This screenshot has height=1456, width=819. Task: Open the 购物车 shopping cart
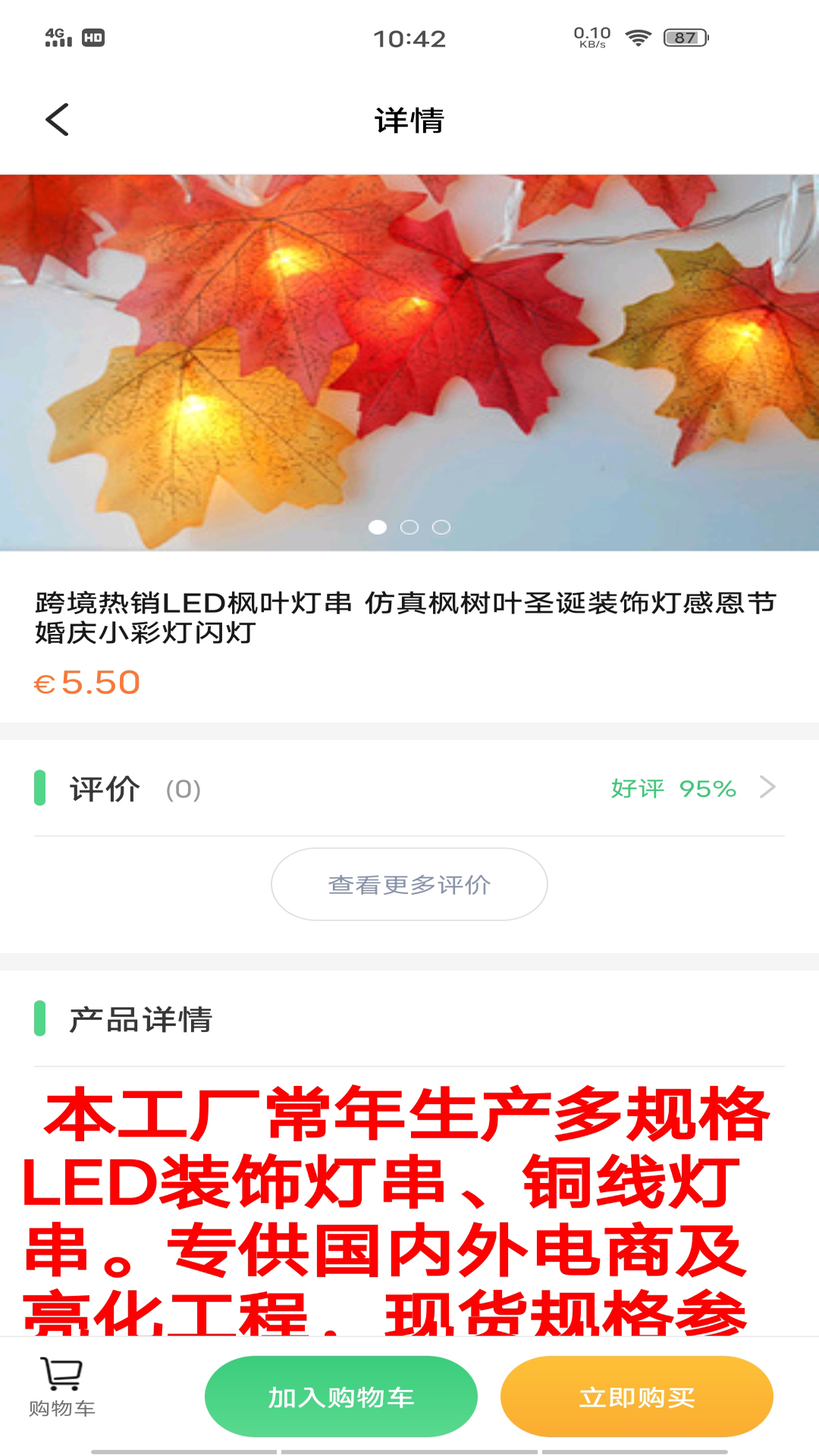click(62, 1387)
